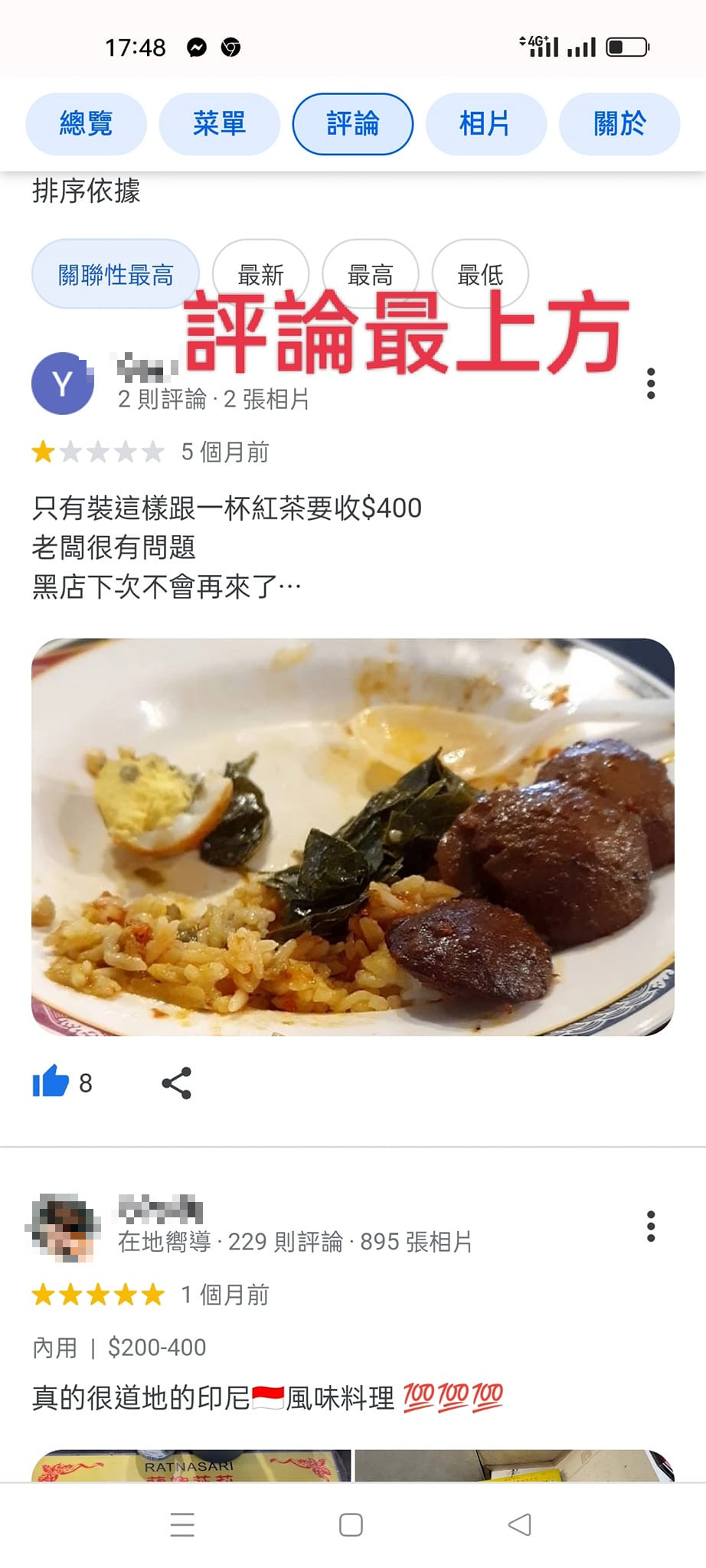Open the 菜單 tab
Viewport: 706px width, 1568px height.
point(219,124)
